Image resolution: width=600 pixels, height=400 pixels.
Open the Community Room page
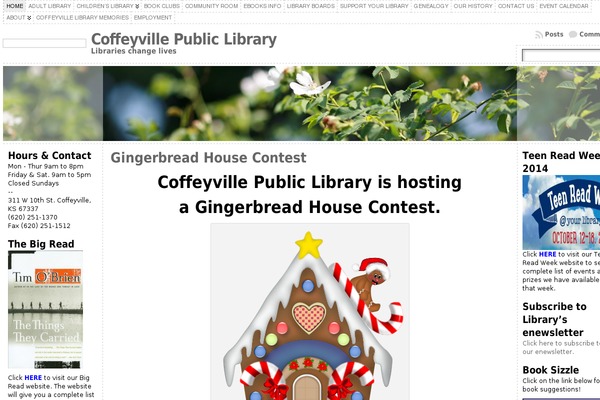(x=212, y=6)
